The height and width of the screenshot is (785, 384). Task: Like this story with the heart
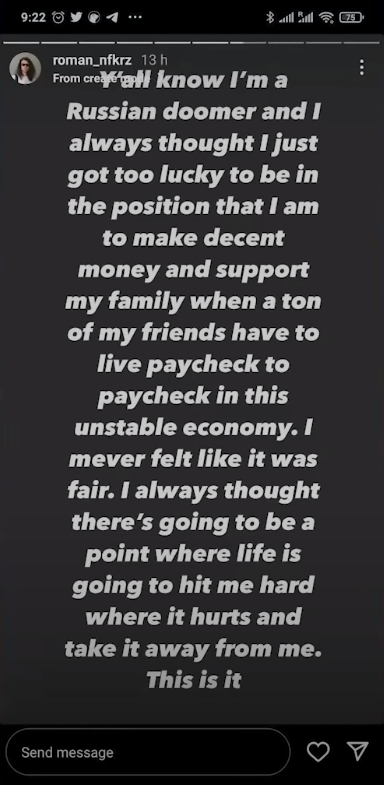pos(318,751)
